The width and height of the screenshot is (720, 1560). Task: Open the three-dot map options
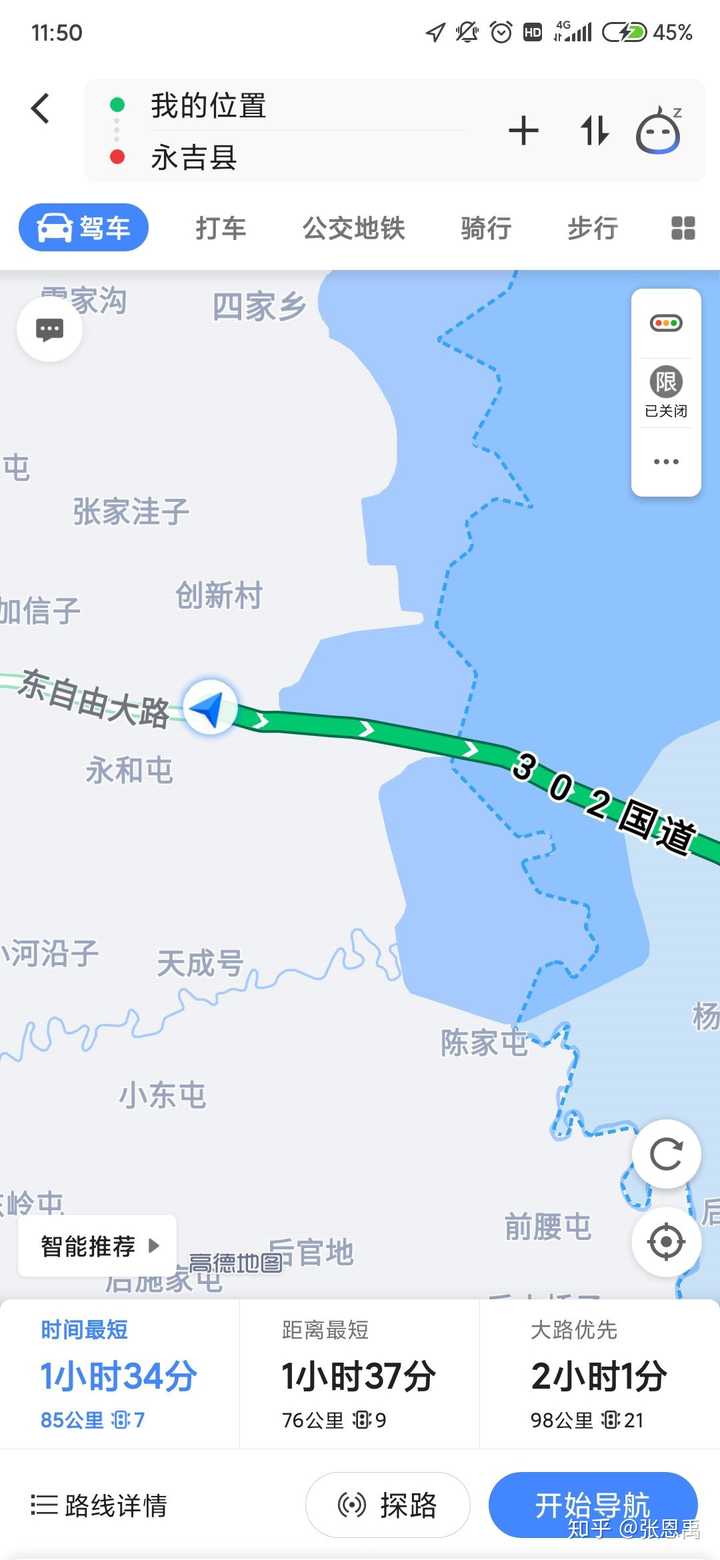[x=665, y=461]
